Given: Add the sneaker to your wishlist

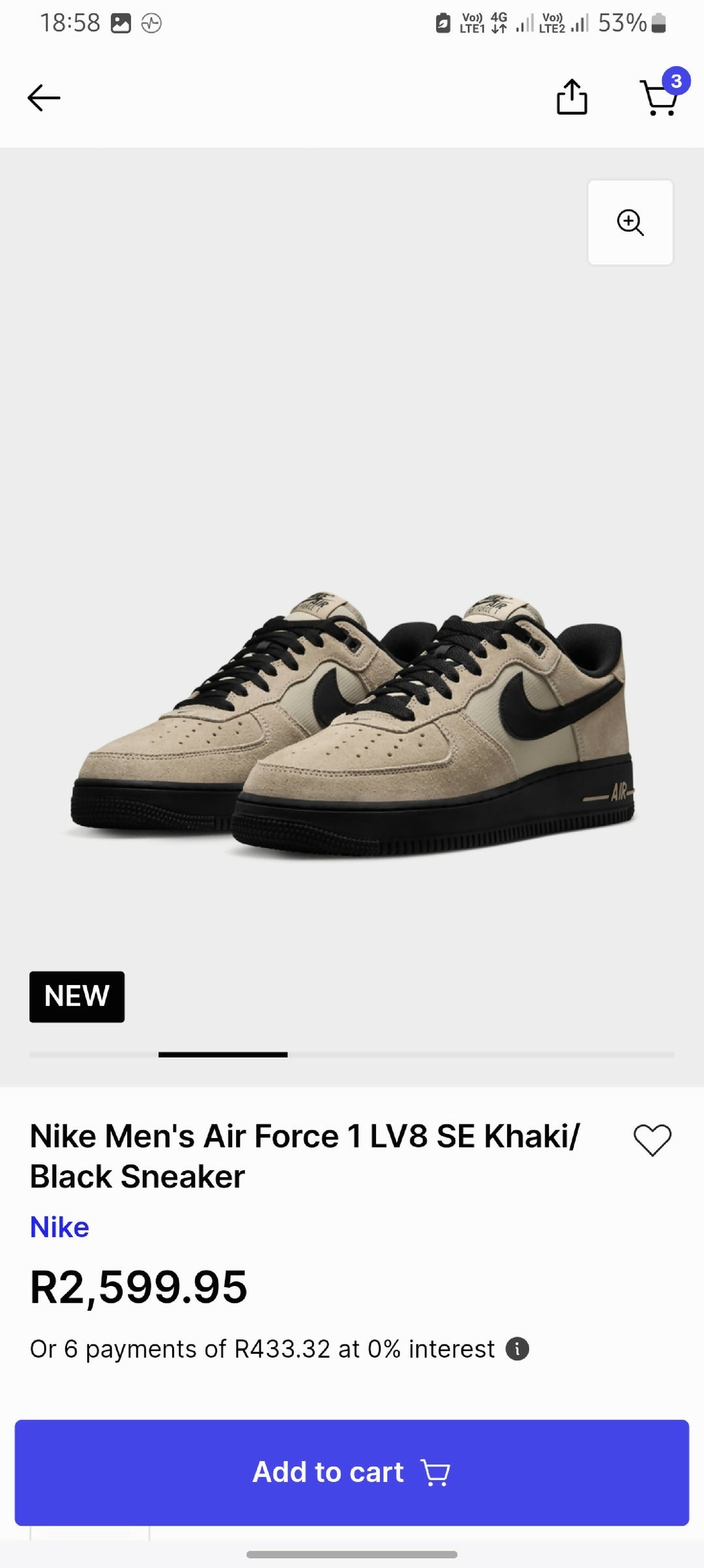Looking at the screenshot, I should pos(653,1140).
